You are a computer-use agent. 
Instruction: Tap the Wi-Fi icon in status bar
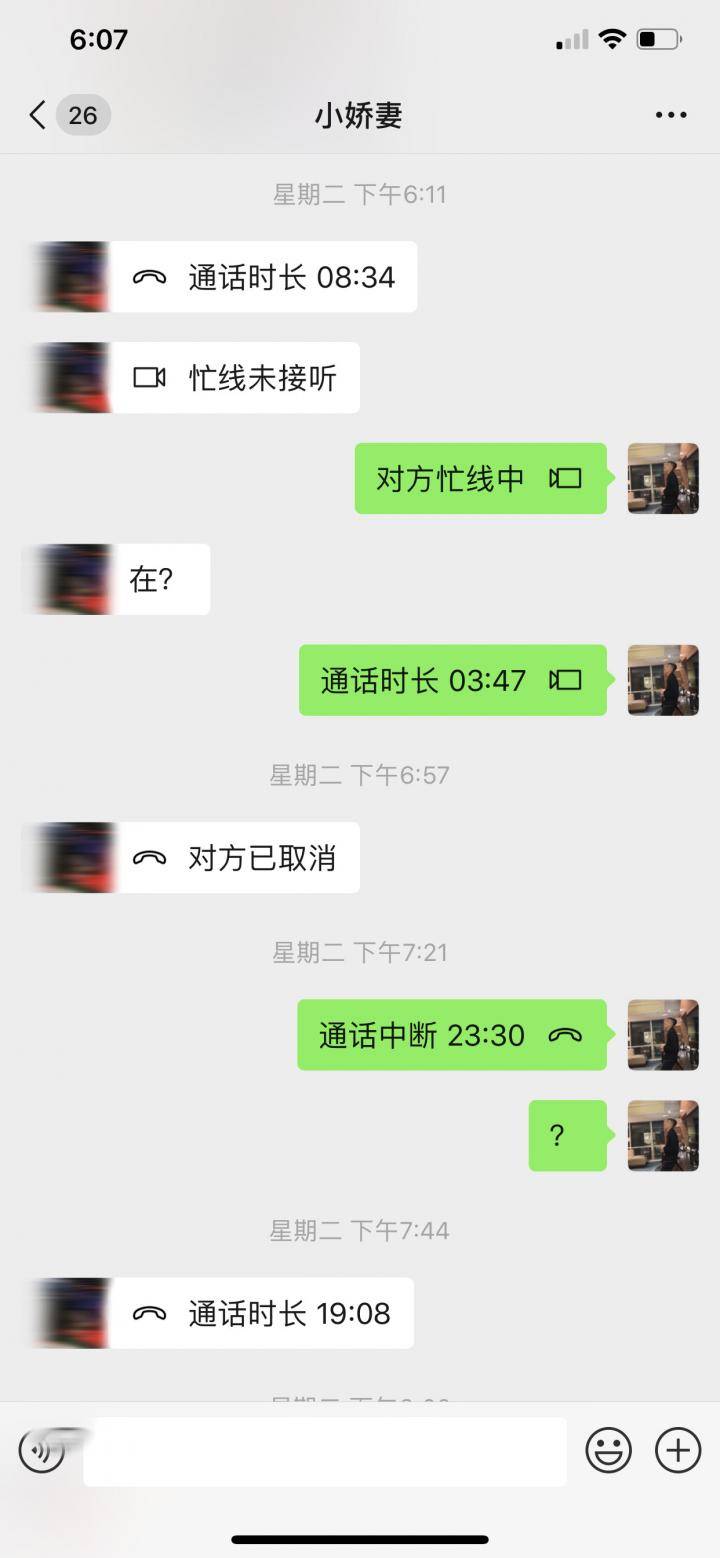coord(612,38)
